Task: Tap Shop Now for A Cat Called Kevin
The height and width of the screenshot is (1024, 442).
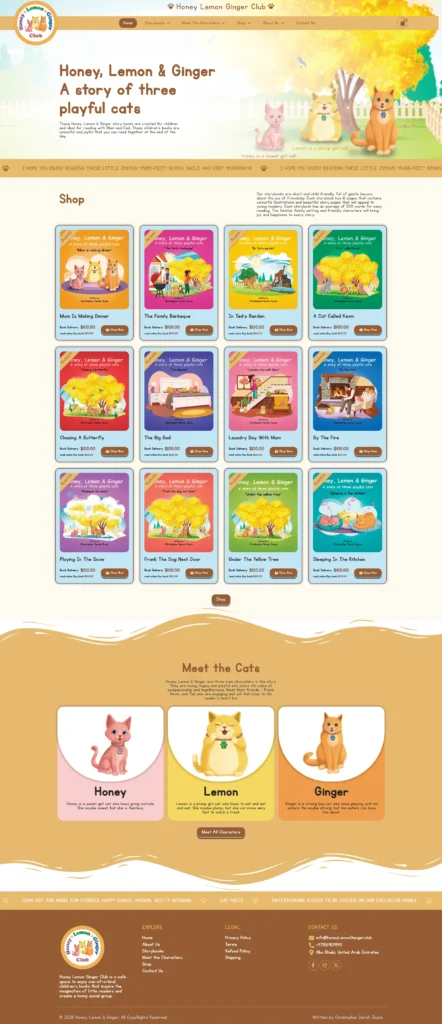Action: [368, 330]
